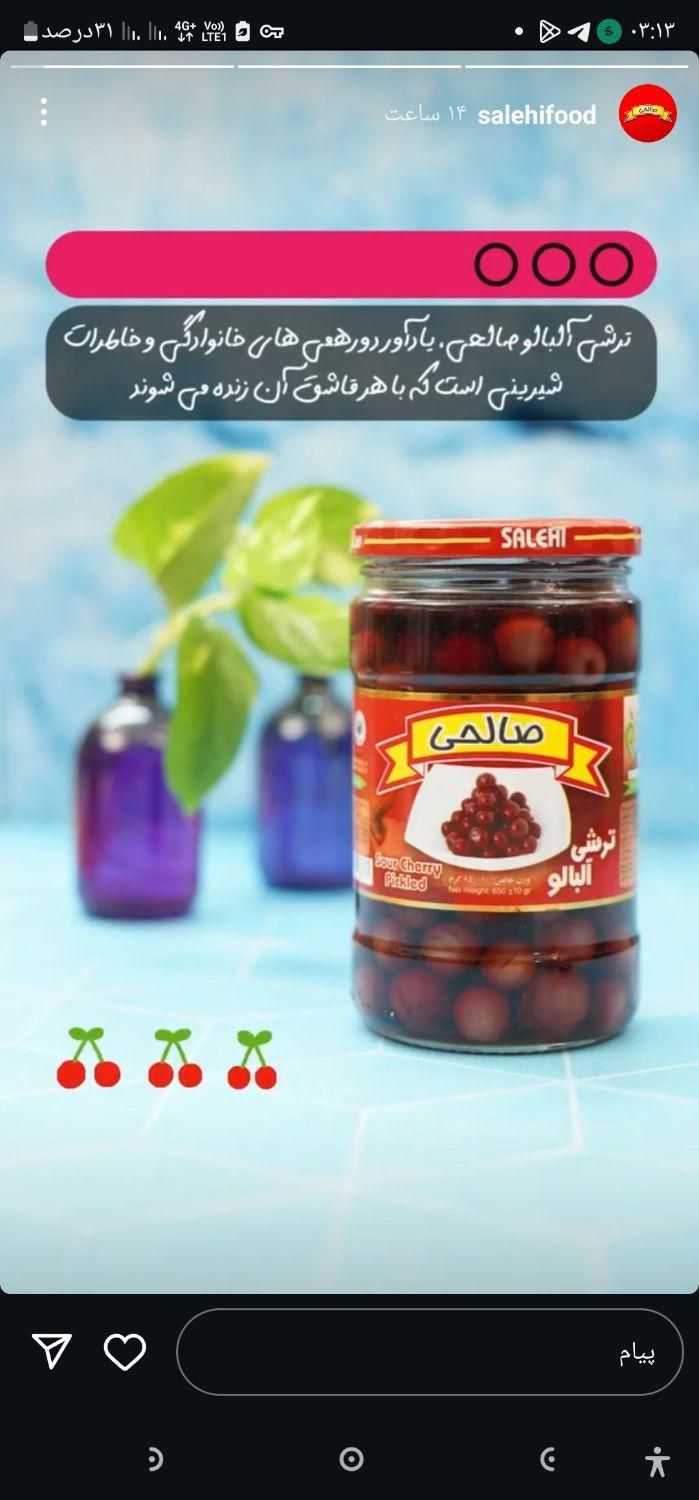The width and height of the screenshot is (699, 1500).
Task: Tap the salehifood profile picture
Action: pos(647,113)
